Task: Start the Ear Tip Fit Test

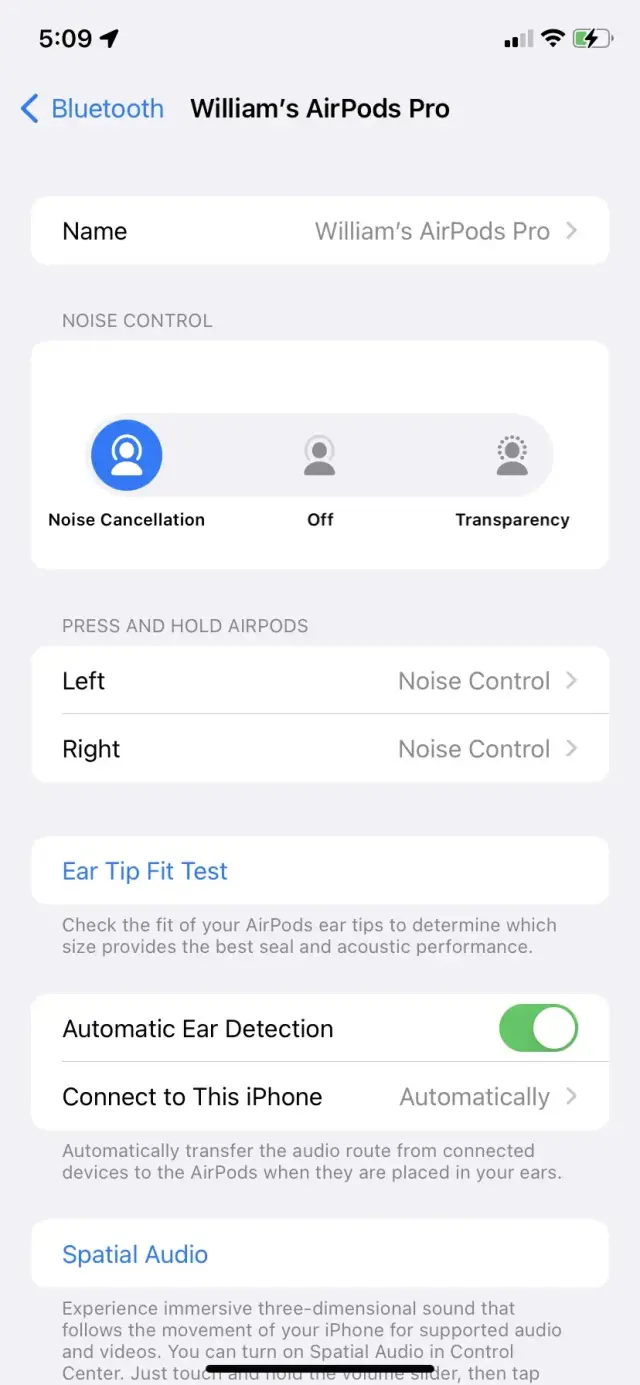Action: [x=320, y=871]
